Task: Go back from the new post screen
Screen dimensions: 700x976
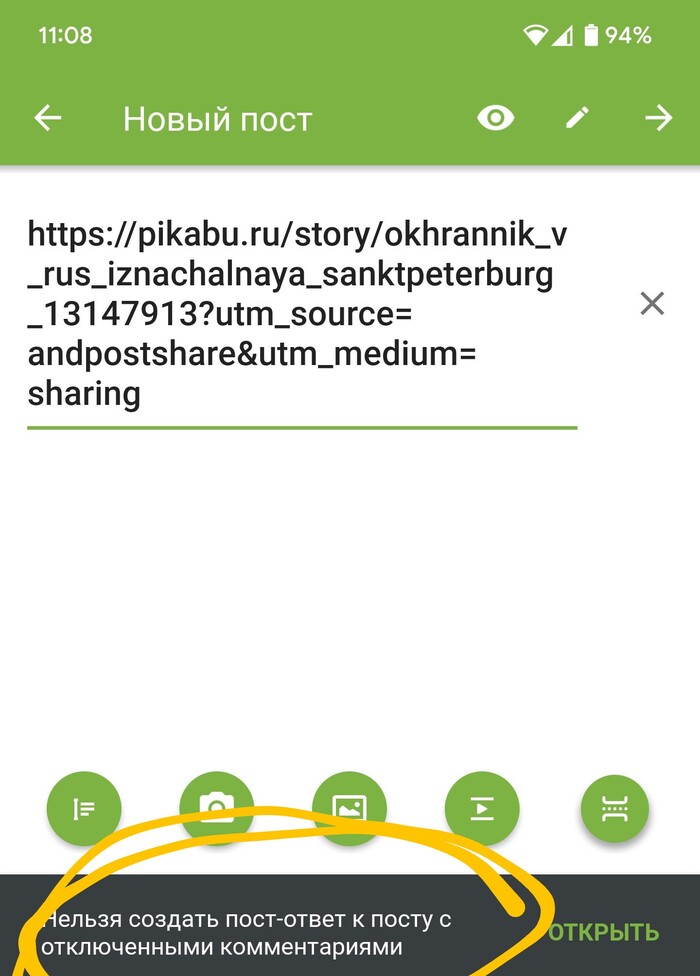Action: [48, 119]
